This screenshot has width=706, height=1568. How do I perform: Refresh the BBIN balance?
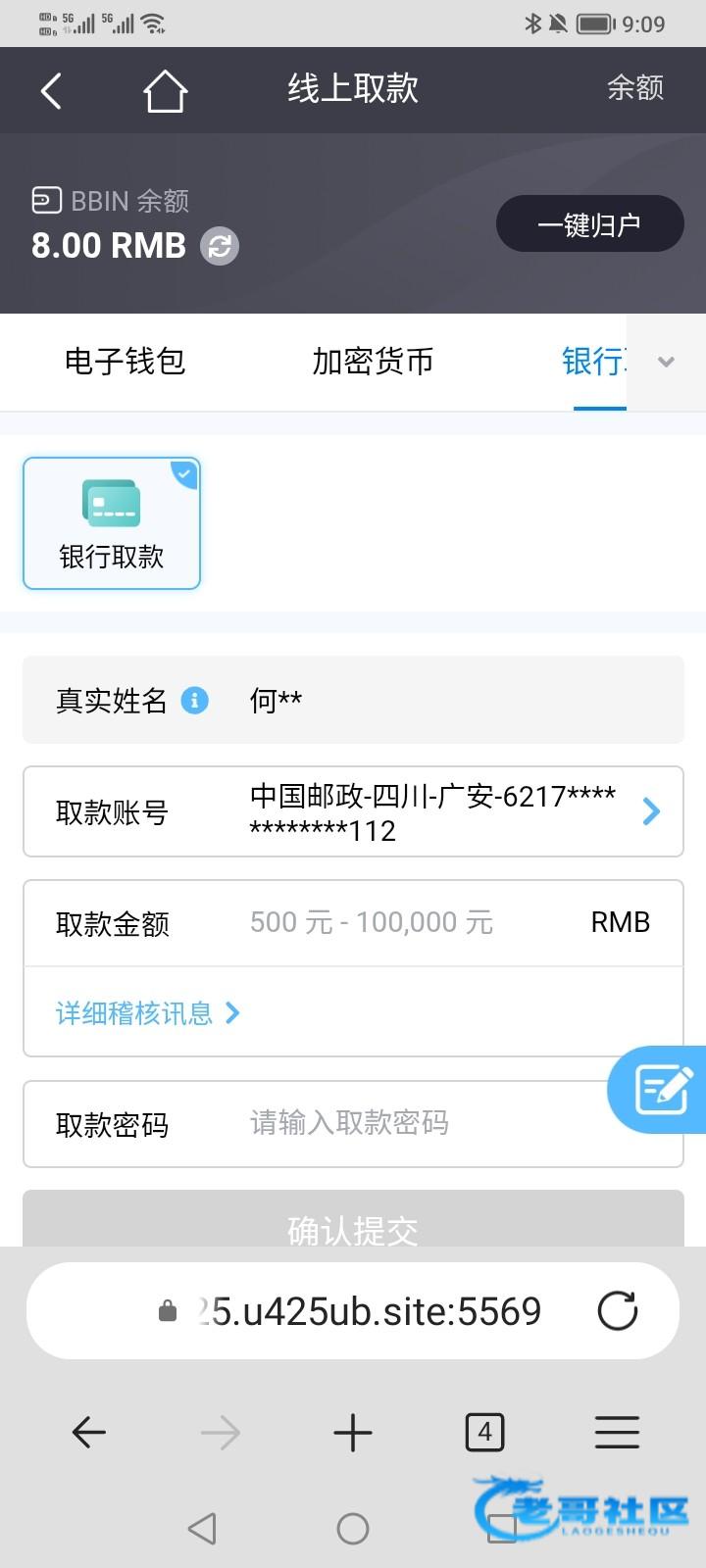coord(220,245)
